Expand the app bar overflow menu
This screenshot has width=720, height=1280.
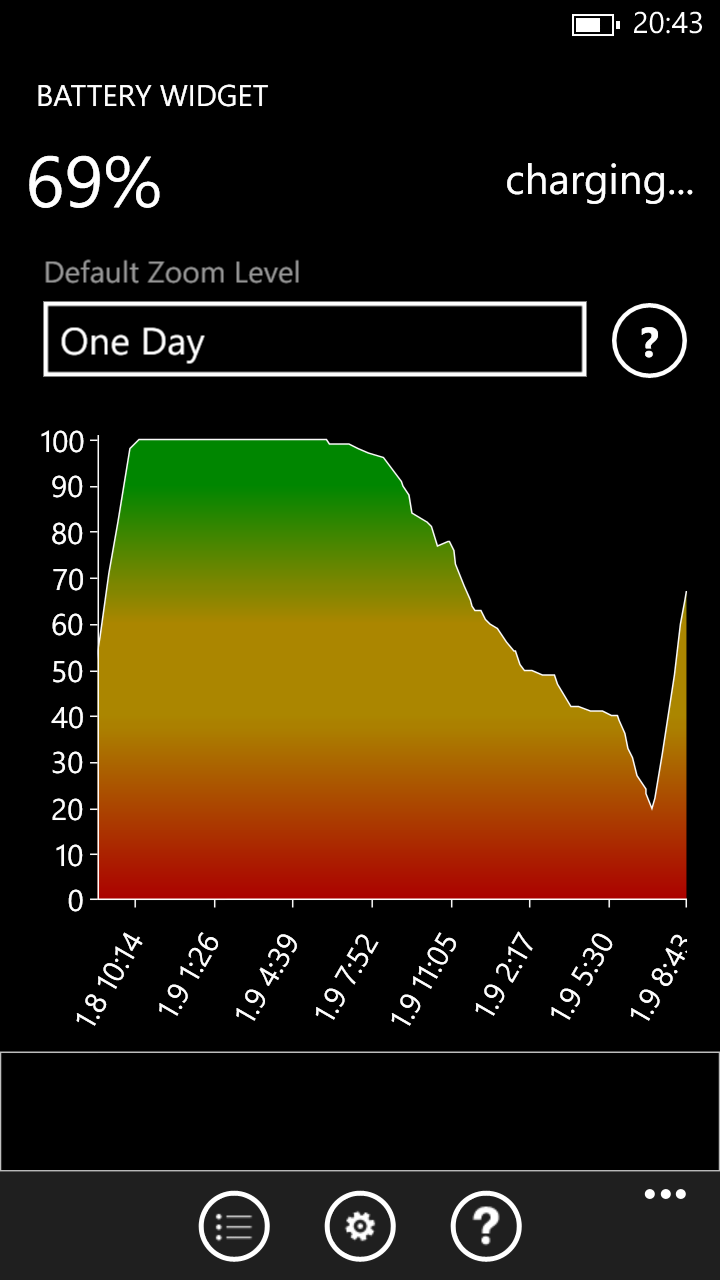point(665,1194)
